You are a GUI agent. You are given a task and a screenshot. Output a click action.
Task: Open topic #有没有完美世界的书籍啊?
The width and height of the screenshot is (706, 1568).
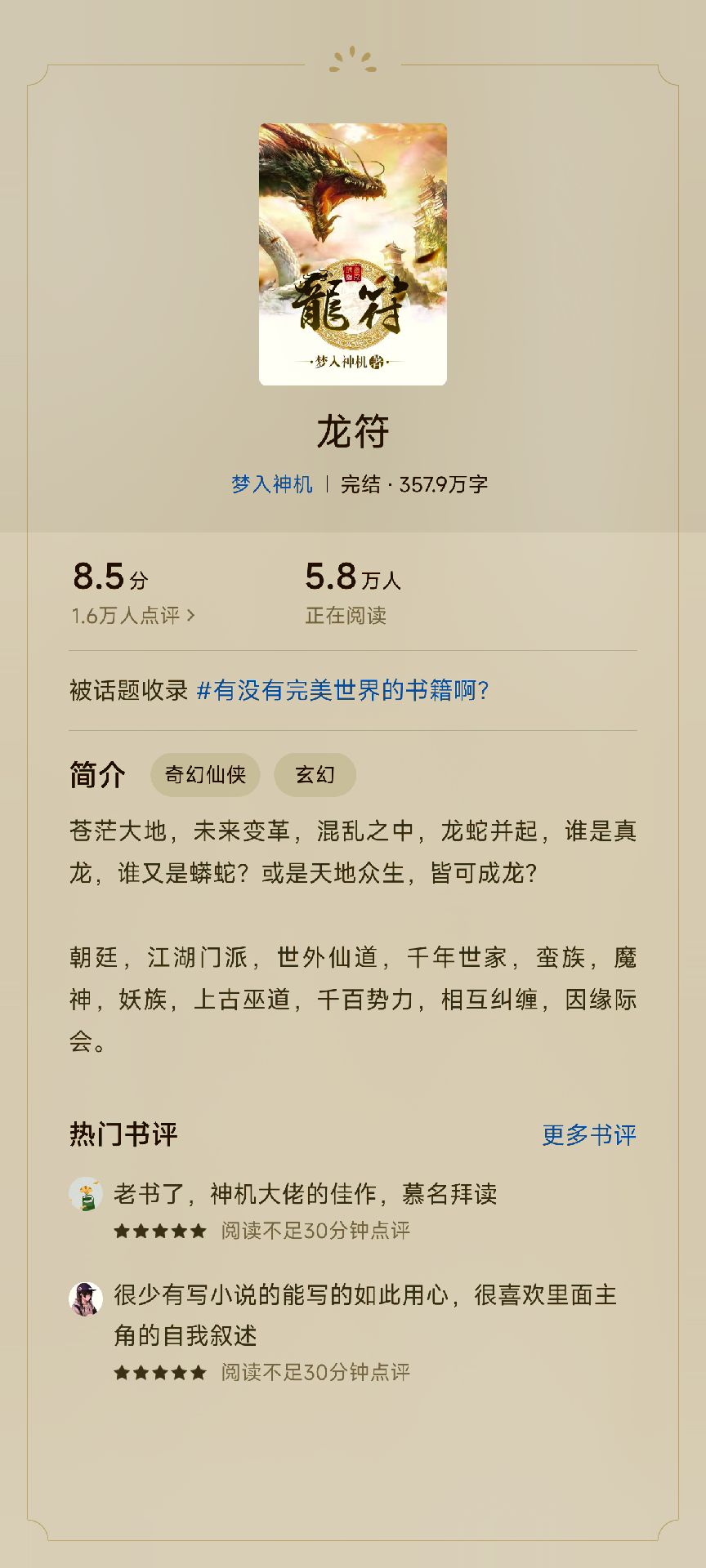(343, 690)
